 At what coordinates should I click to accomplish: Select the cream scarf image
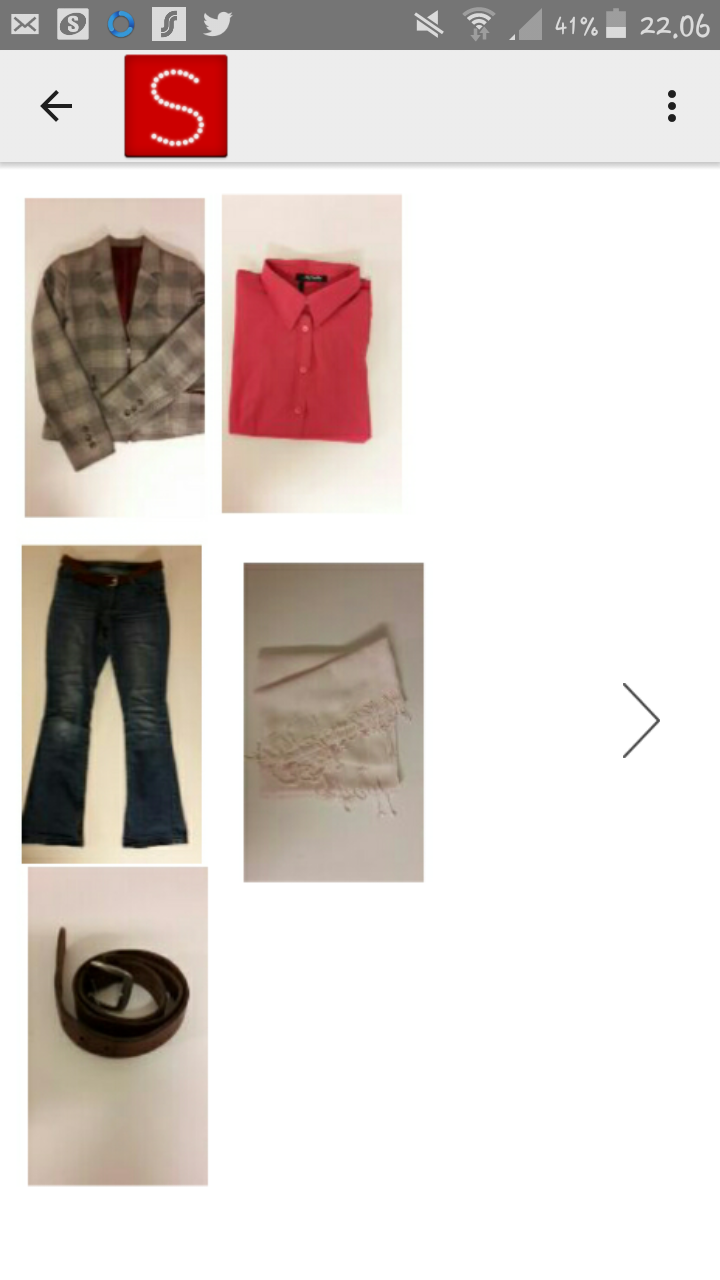click(333, 722)
